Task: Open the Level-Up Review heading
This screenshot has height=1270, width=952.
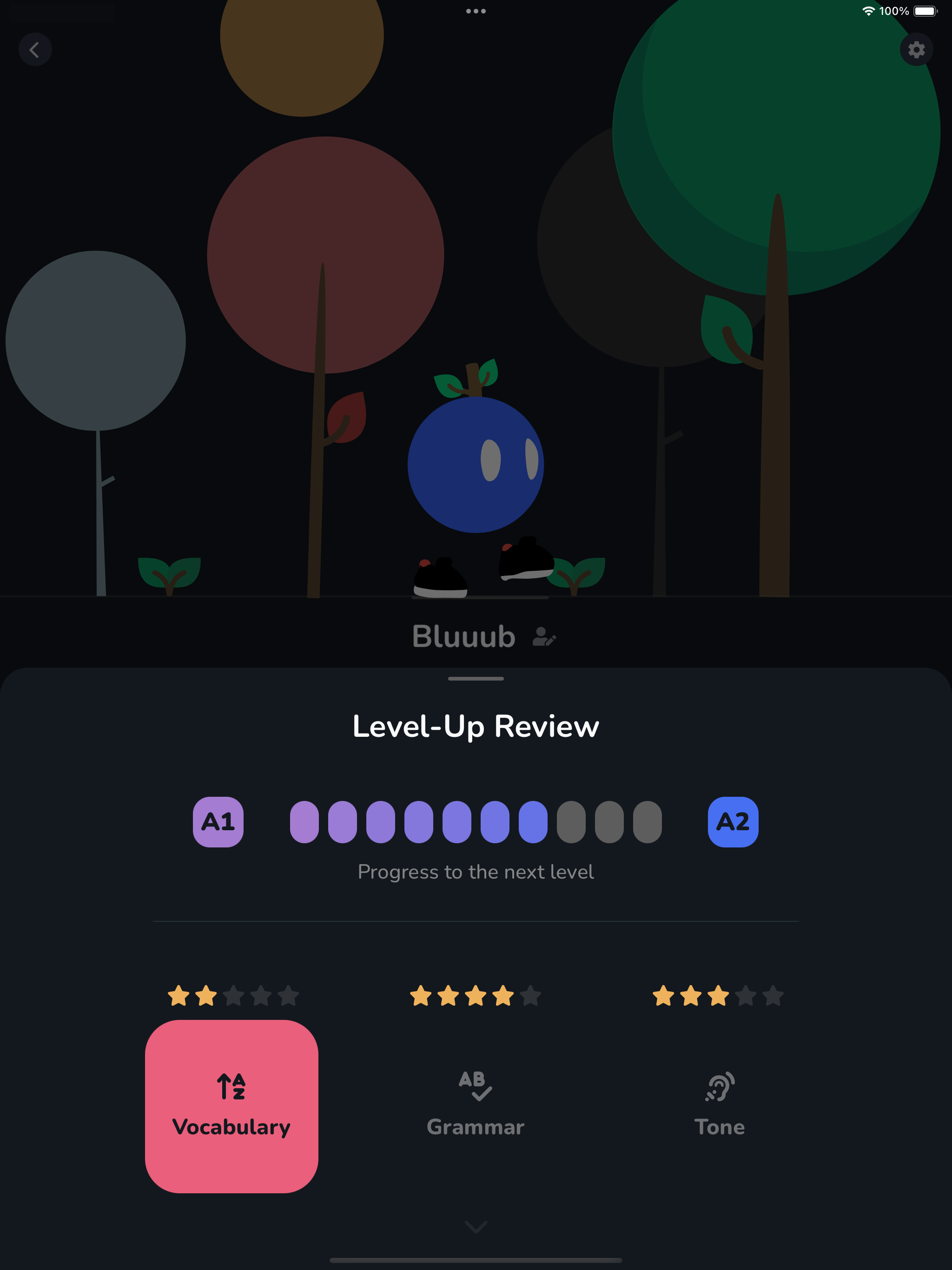Action: point(476,726)
